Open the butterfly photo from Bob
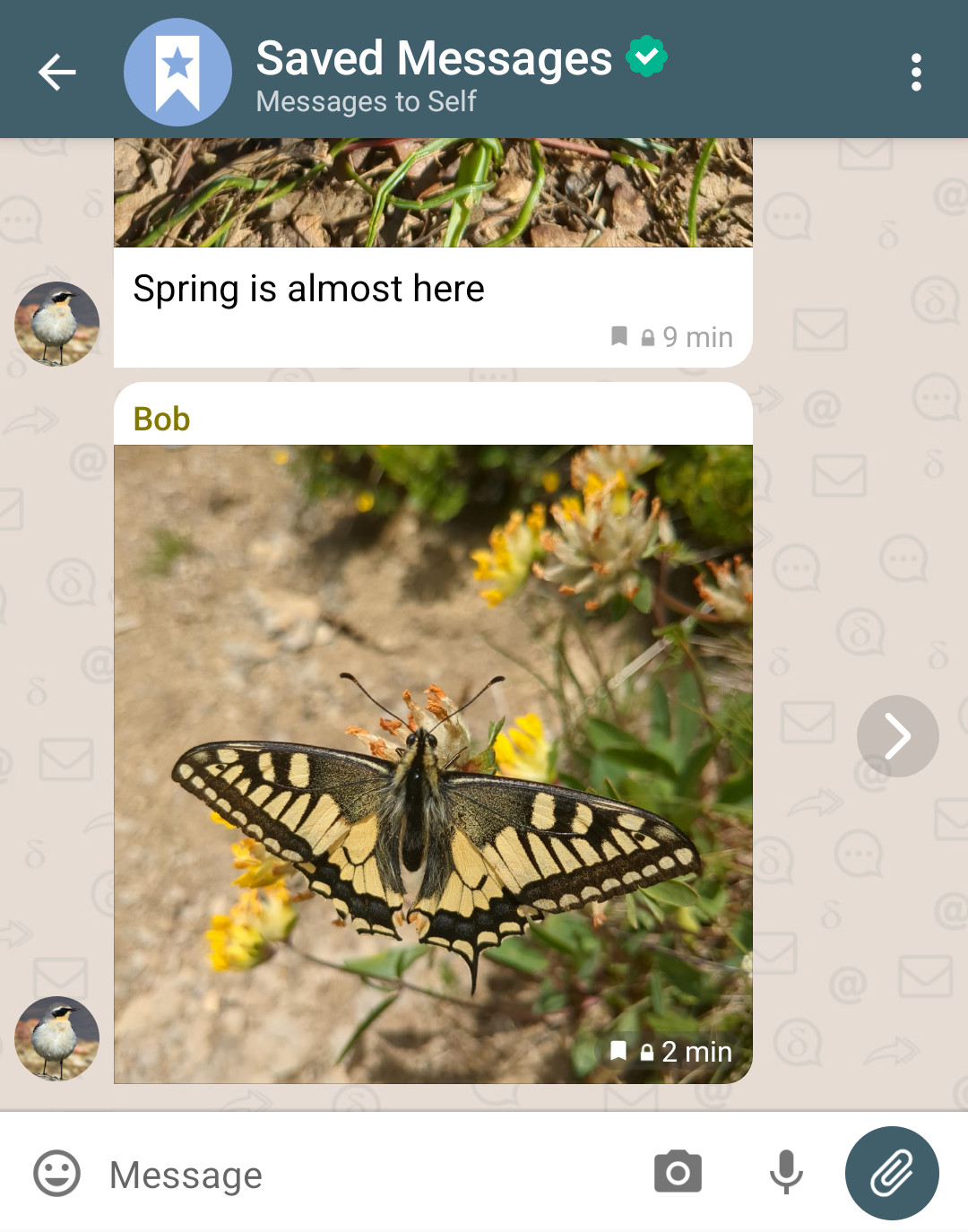The width and height of the screenshot is (968, 1232). pyautogui.click(x=433, y=762)
